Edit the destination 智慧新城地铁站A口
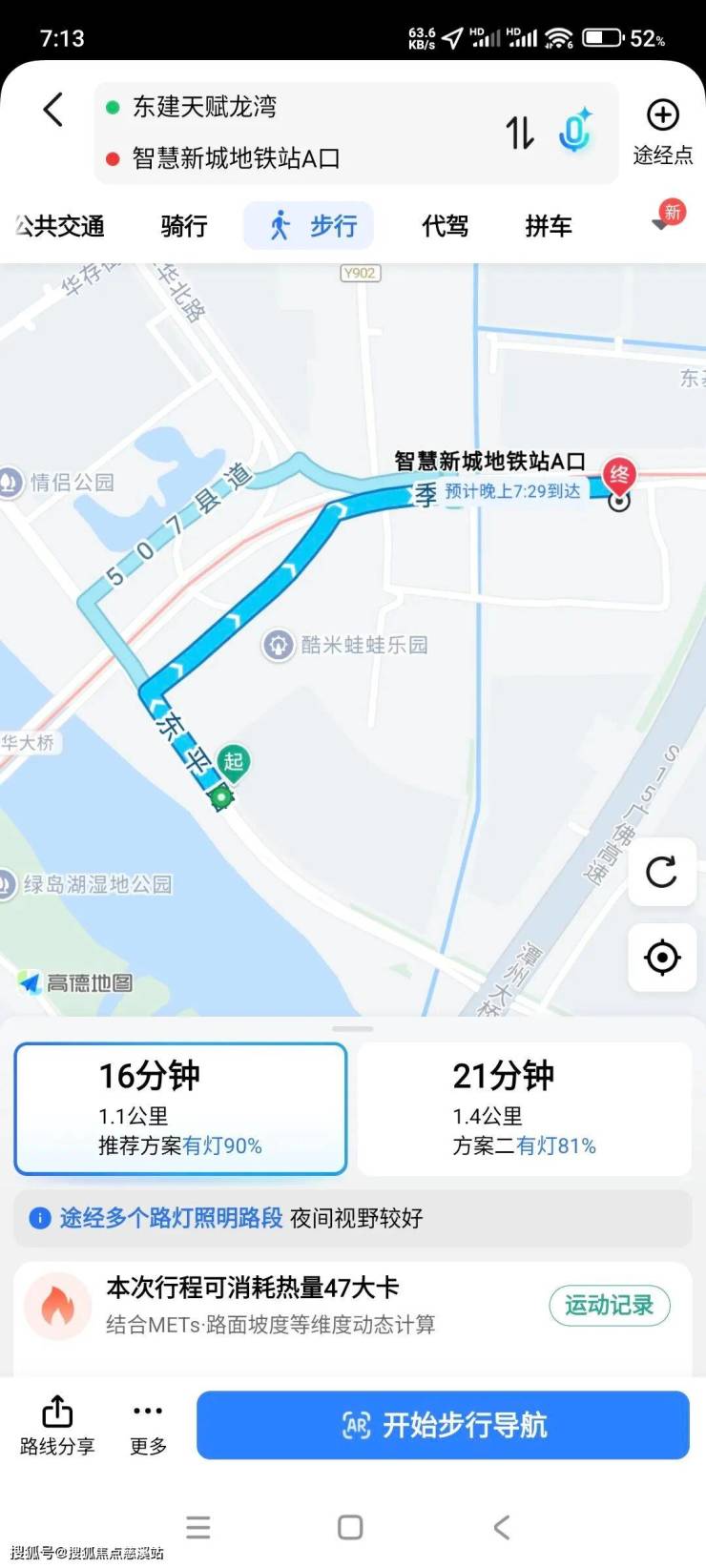 (x=236, y=158)
